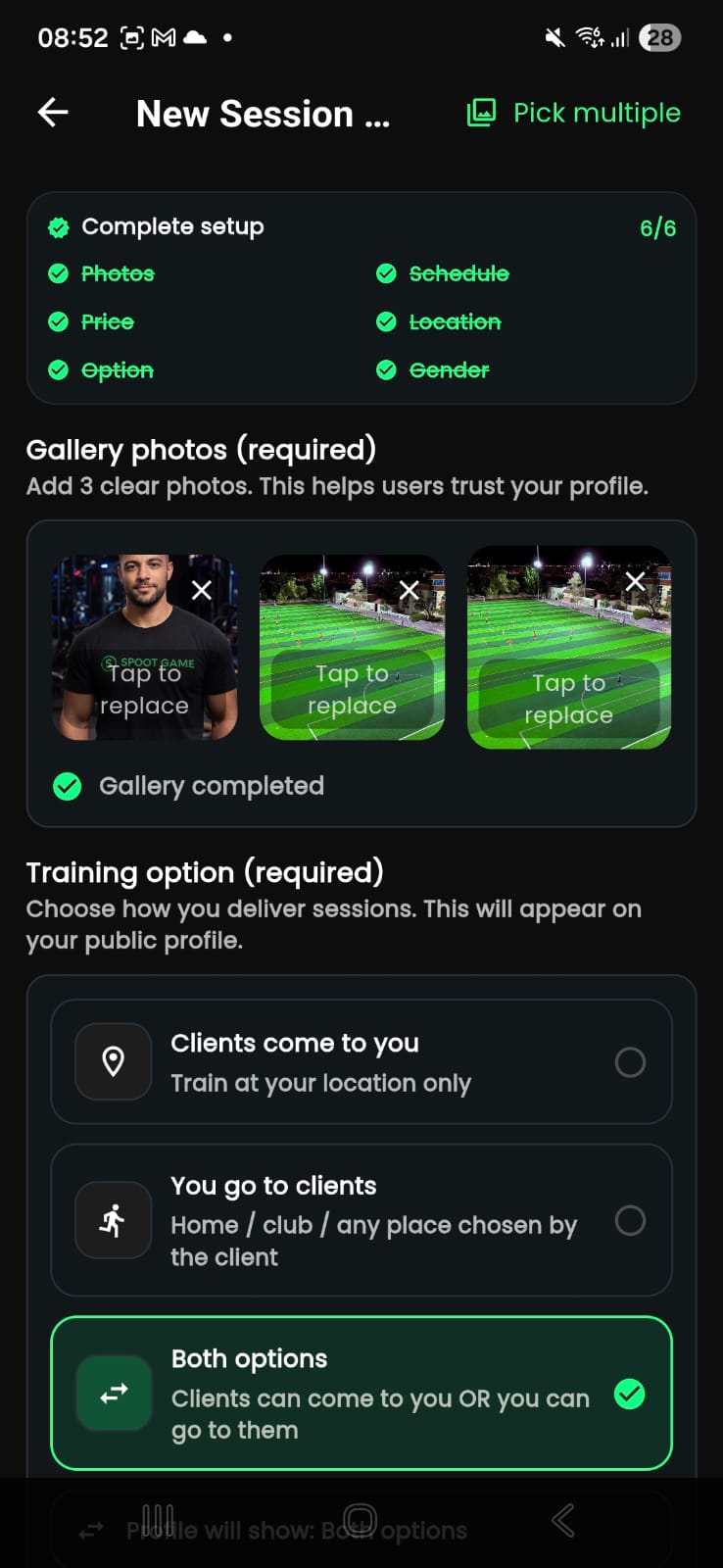Viewport: 723px width, 1568px height.
Task: Tap the 6/6 setup progress indicator
Action: pos(657,226)
